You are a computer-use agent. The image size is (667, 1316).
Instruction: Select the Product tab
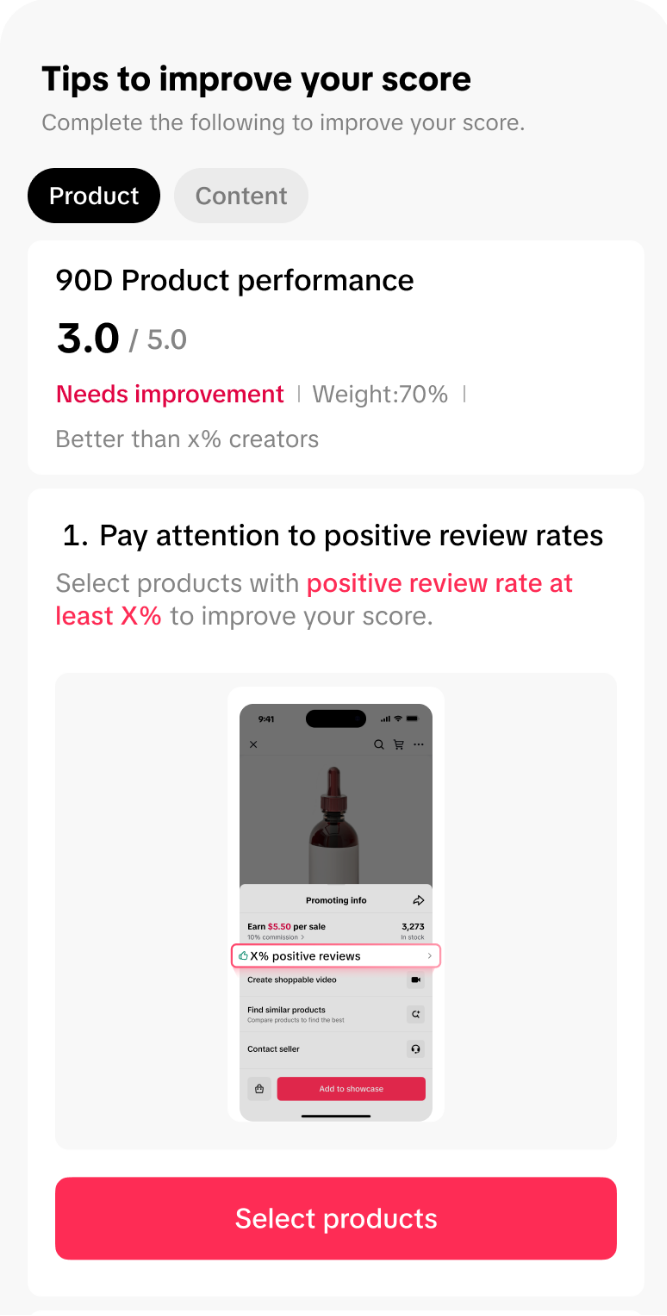(x=94, y=196)
